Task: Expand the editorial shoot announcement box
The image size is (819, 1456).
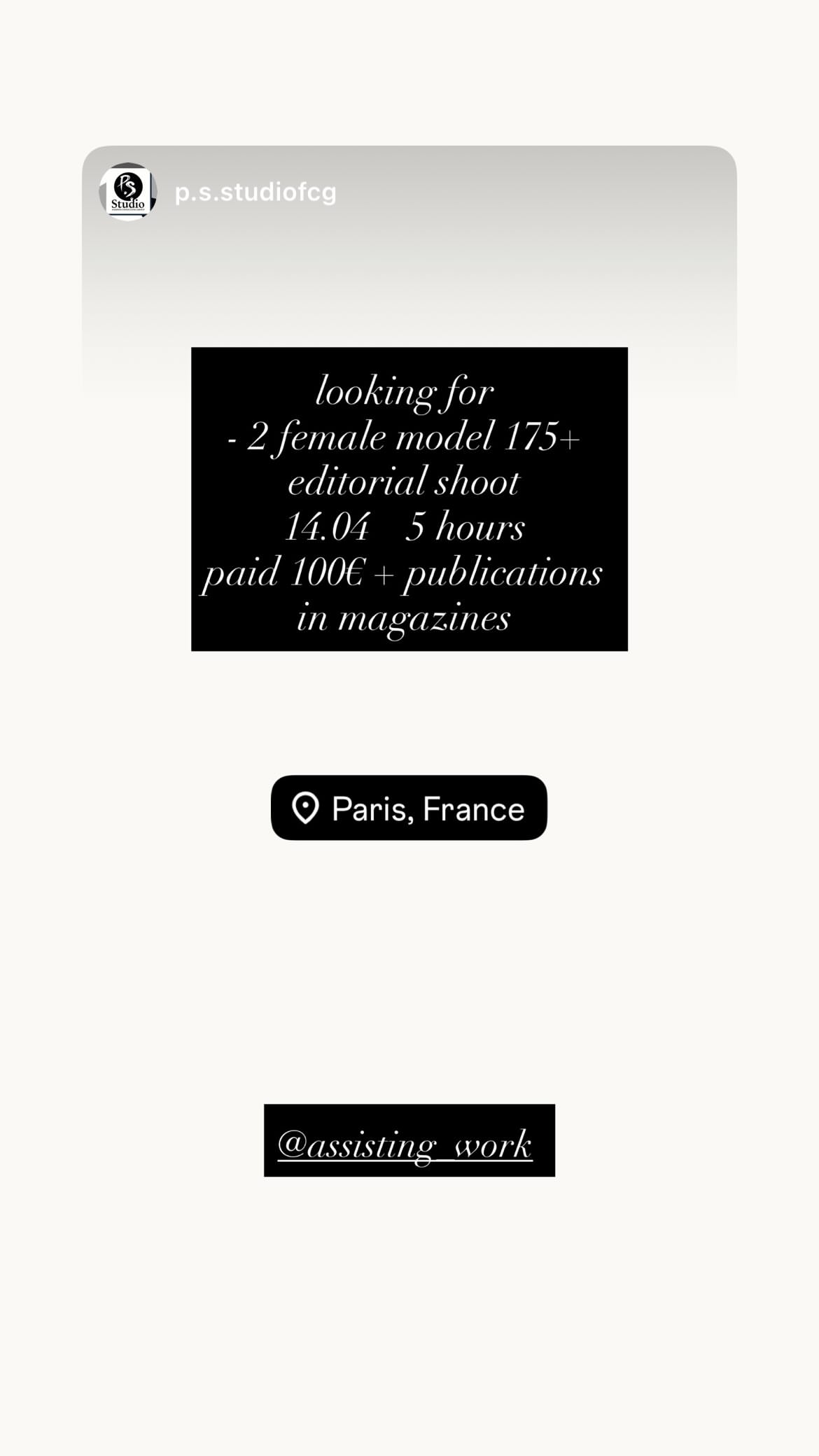Action: (409, 498)
